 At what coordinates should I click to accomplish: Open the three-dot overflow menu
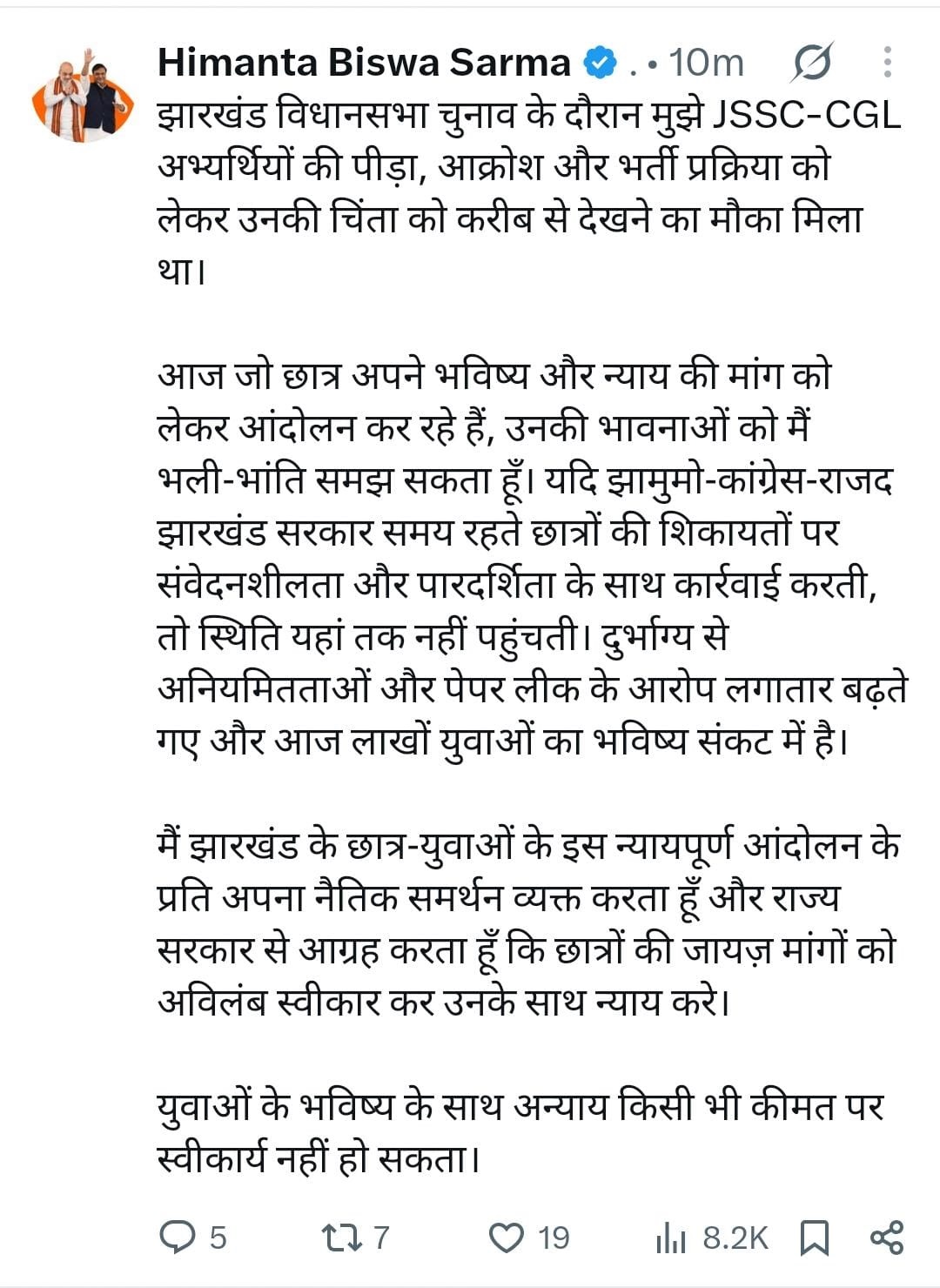[x=887, y=63]
